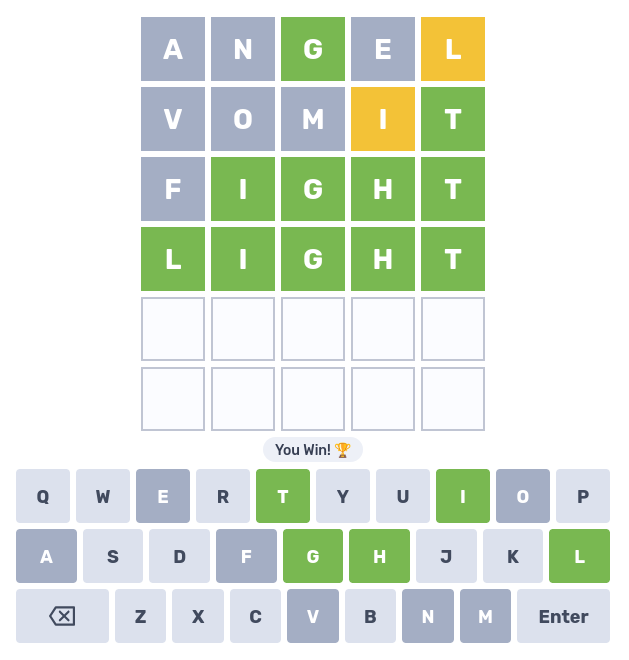
Task: Tap the letter C key
Action: 255,616
